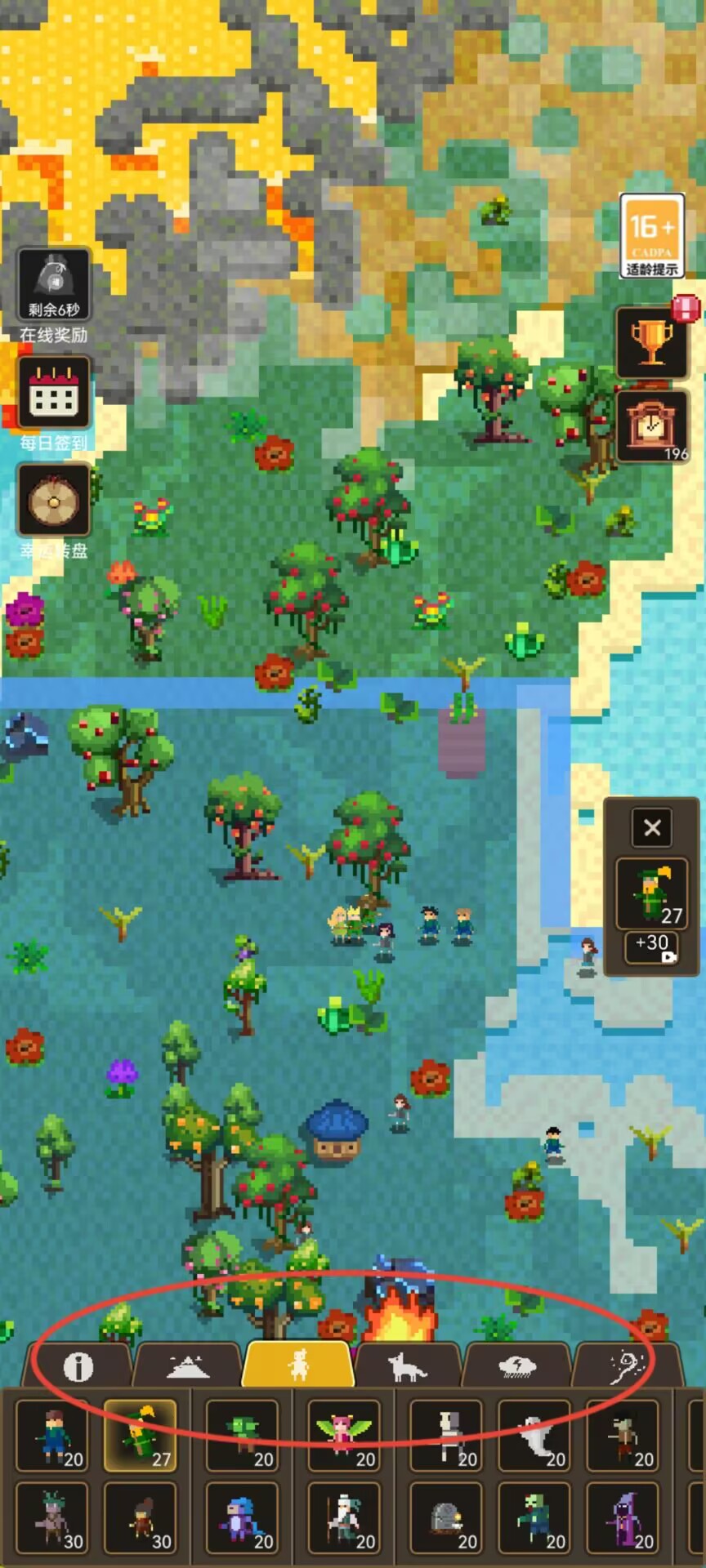Close the selected creature panel
This screenshot has height=1568, width=706.
click(652, 827)
